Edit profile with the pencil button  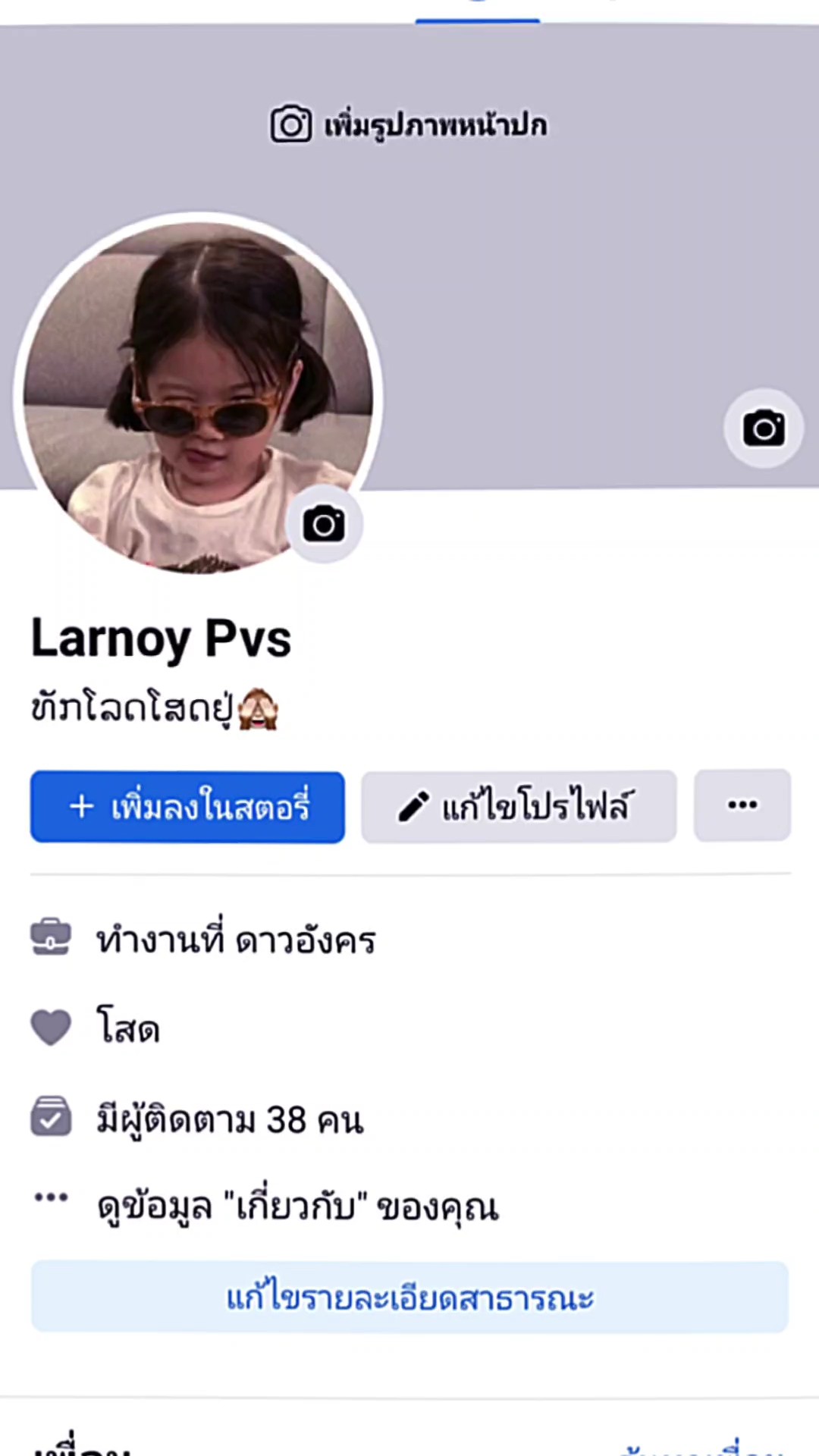click(519, 807)
